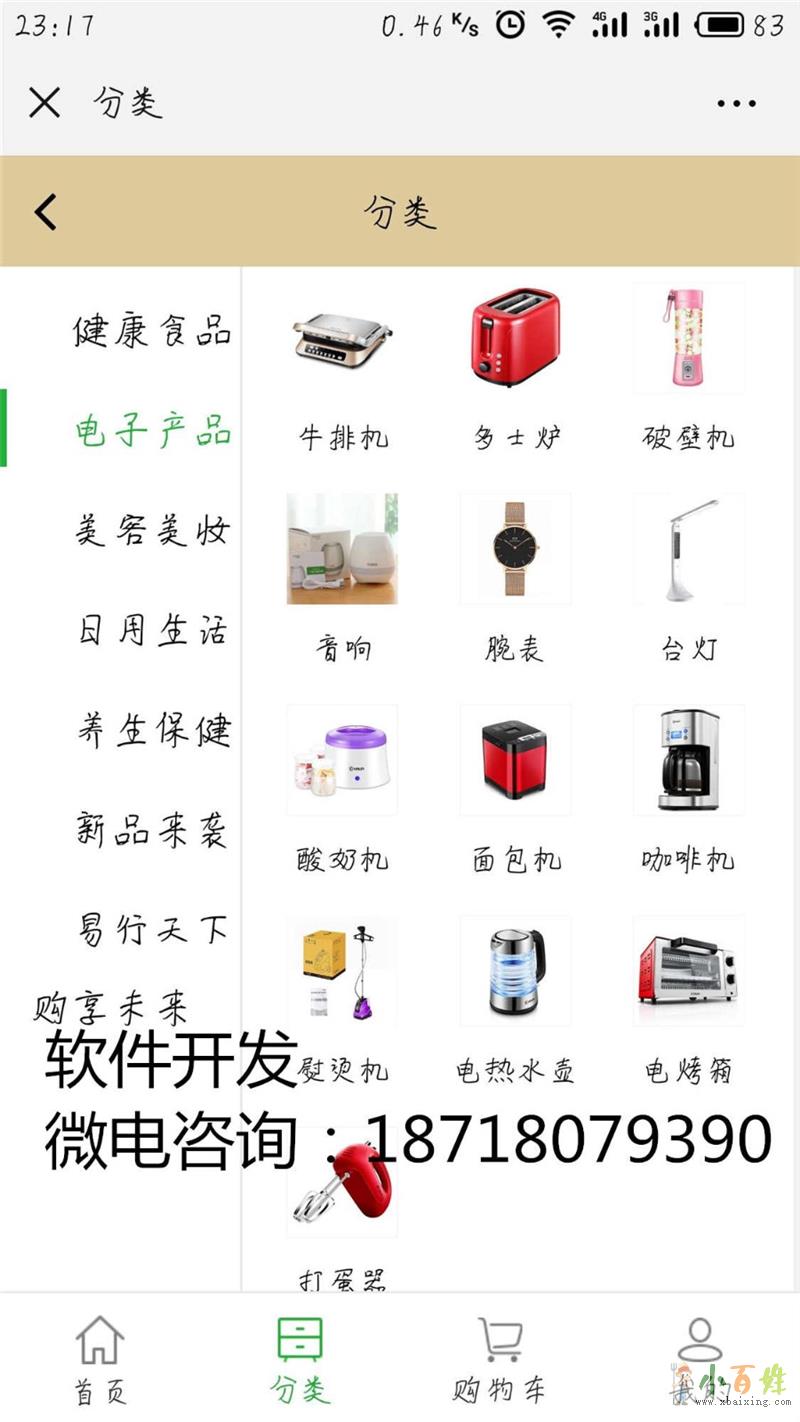Choose the 新品来袭 category

[x=152, y=830]
